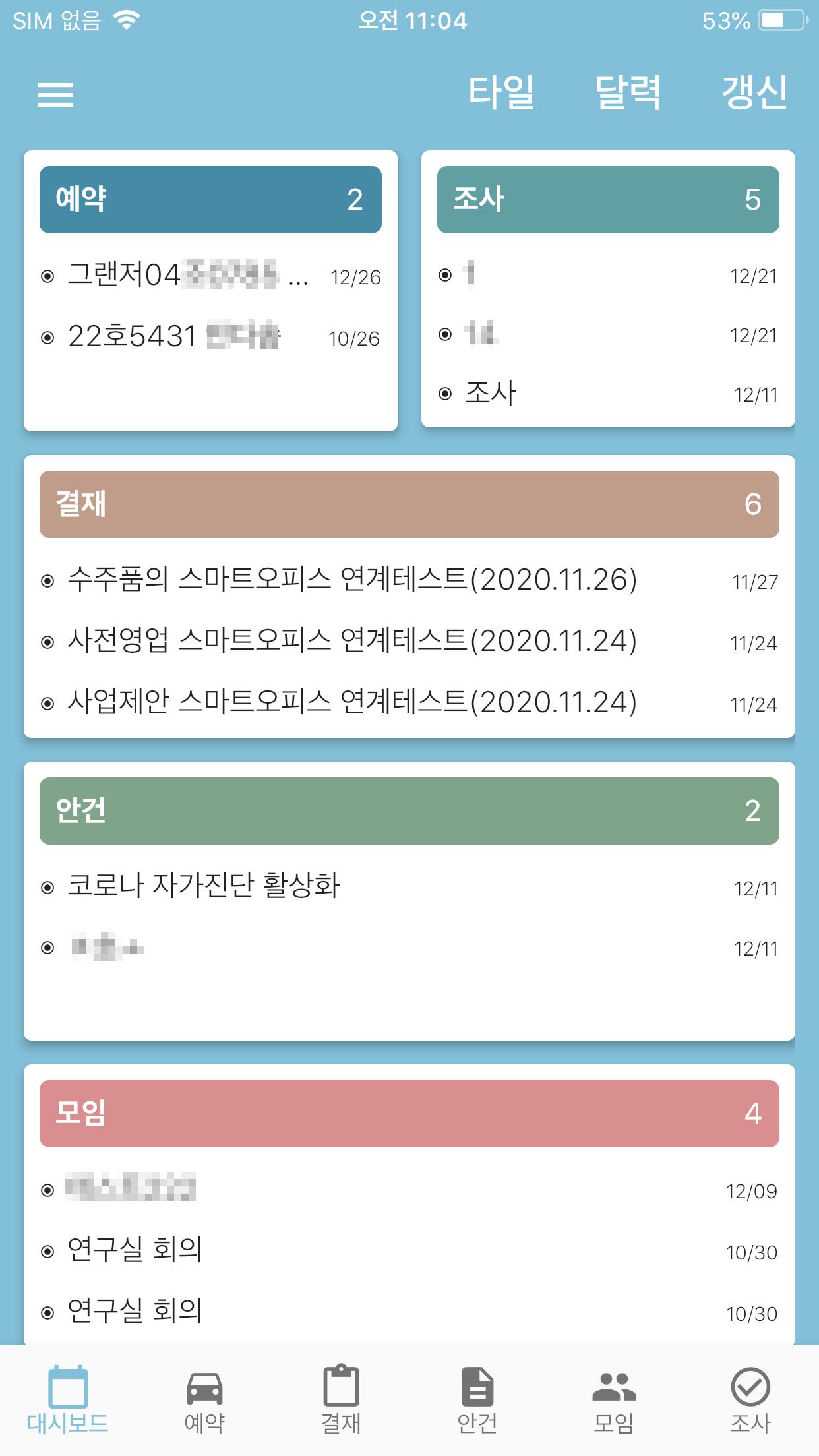Viewport: 819px width, 1456px height.
Task: Open the hamburger drawer menu
Action: click(55, 94)
